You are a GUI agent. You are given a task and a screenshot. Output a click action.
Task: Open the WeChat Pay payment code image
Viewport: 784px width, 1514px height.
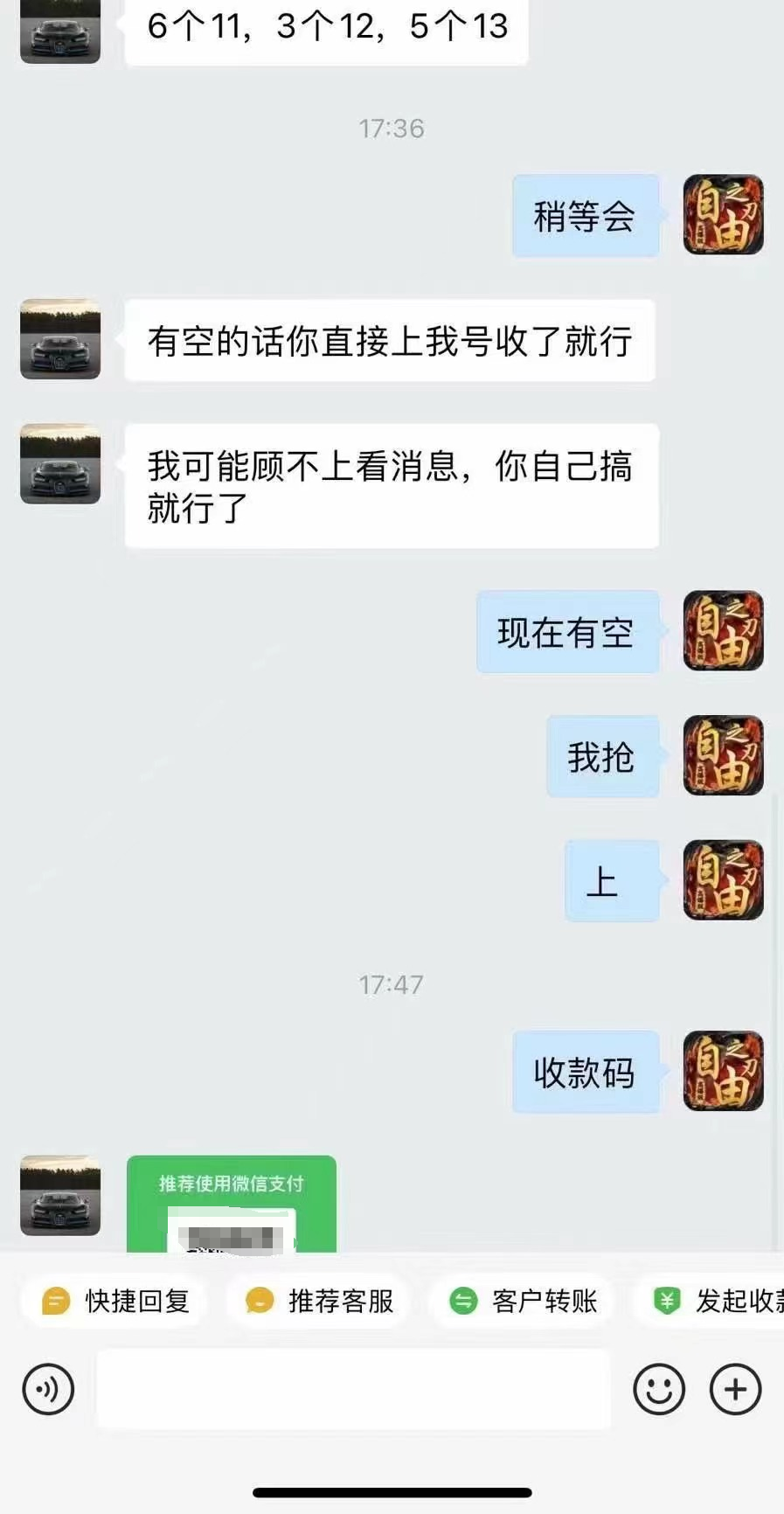[x=232, y=1206]
